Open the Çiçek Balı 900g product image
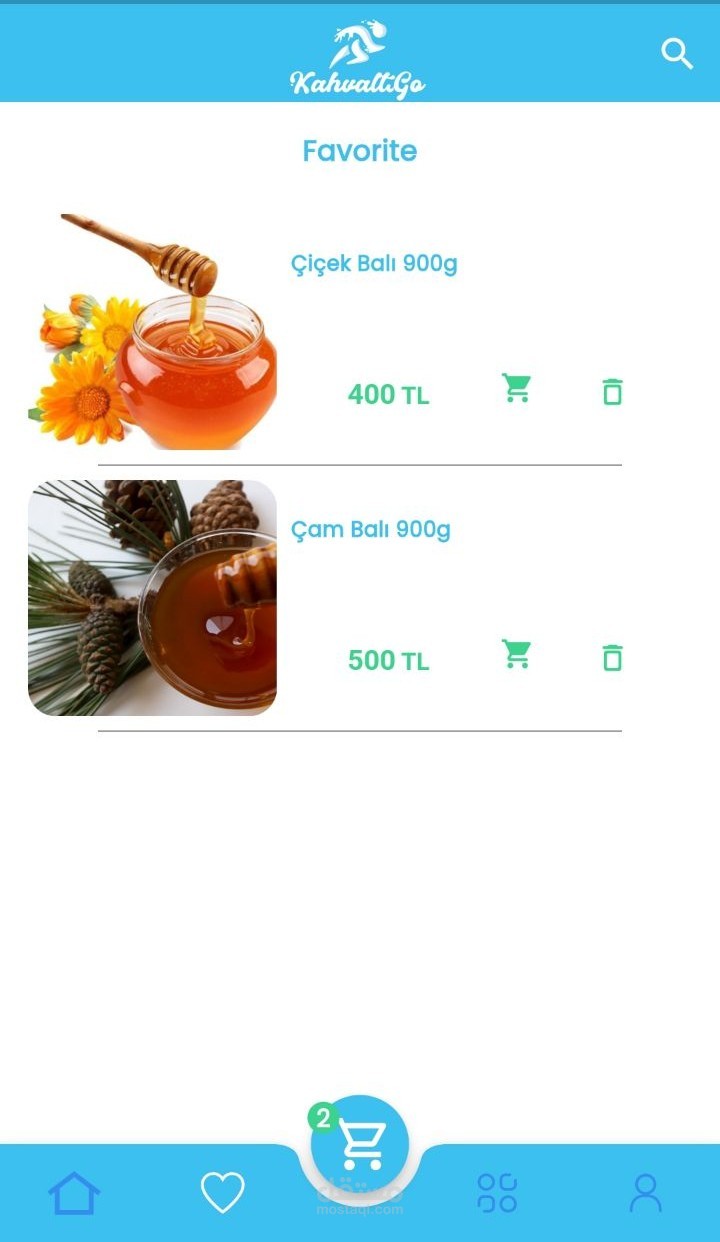Image resolution: width=720 pixels, height=1242 pixels. pos(152,331)
